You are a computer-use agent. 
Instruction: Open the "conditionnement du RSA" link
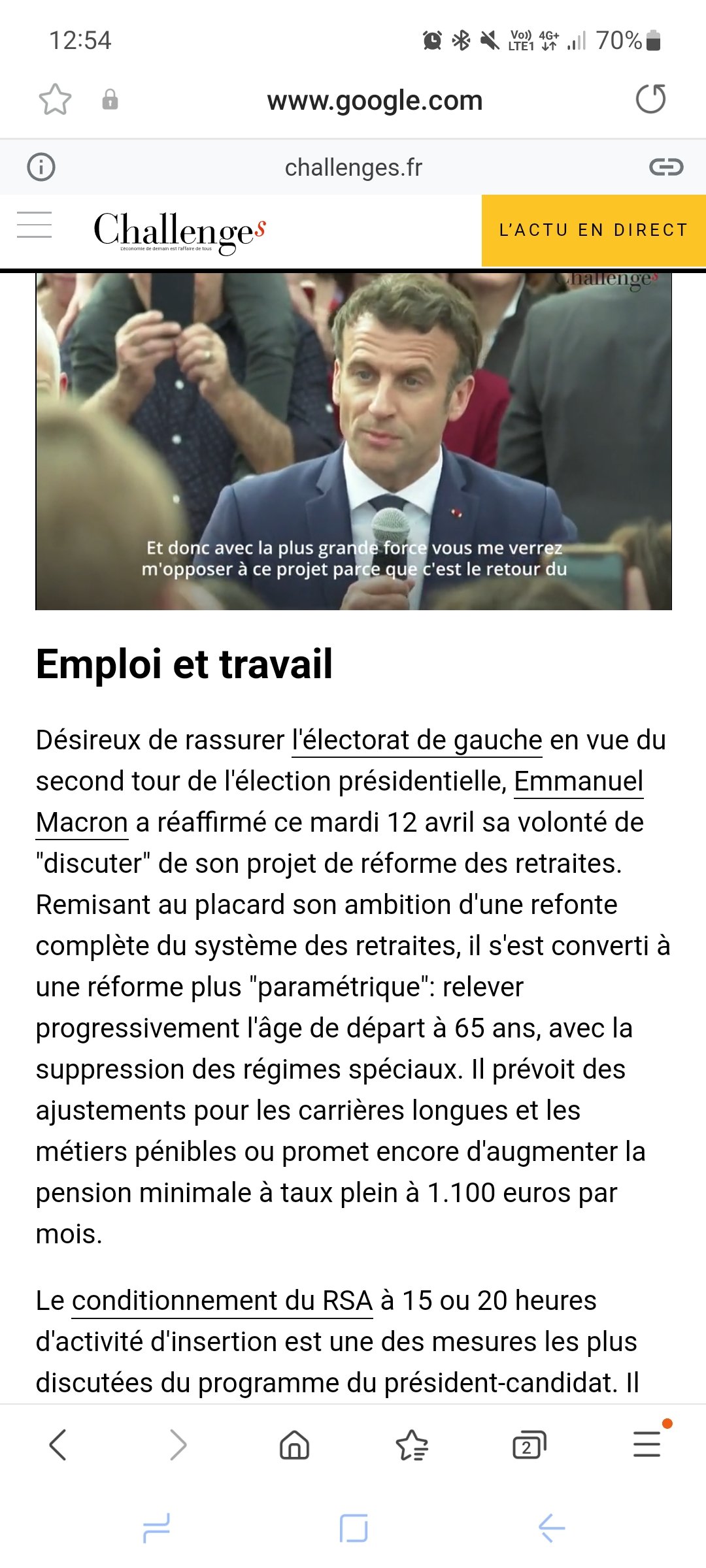(x=222, y=1301)
